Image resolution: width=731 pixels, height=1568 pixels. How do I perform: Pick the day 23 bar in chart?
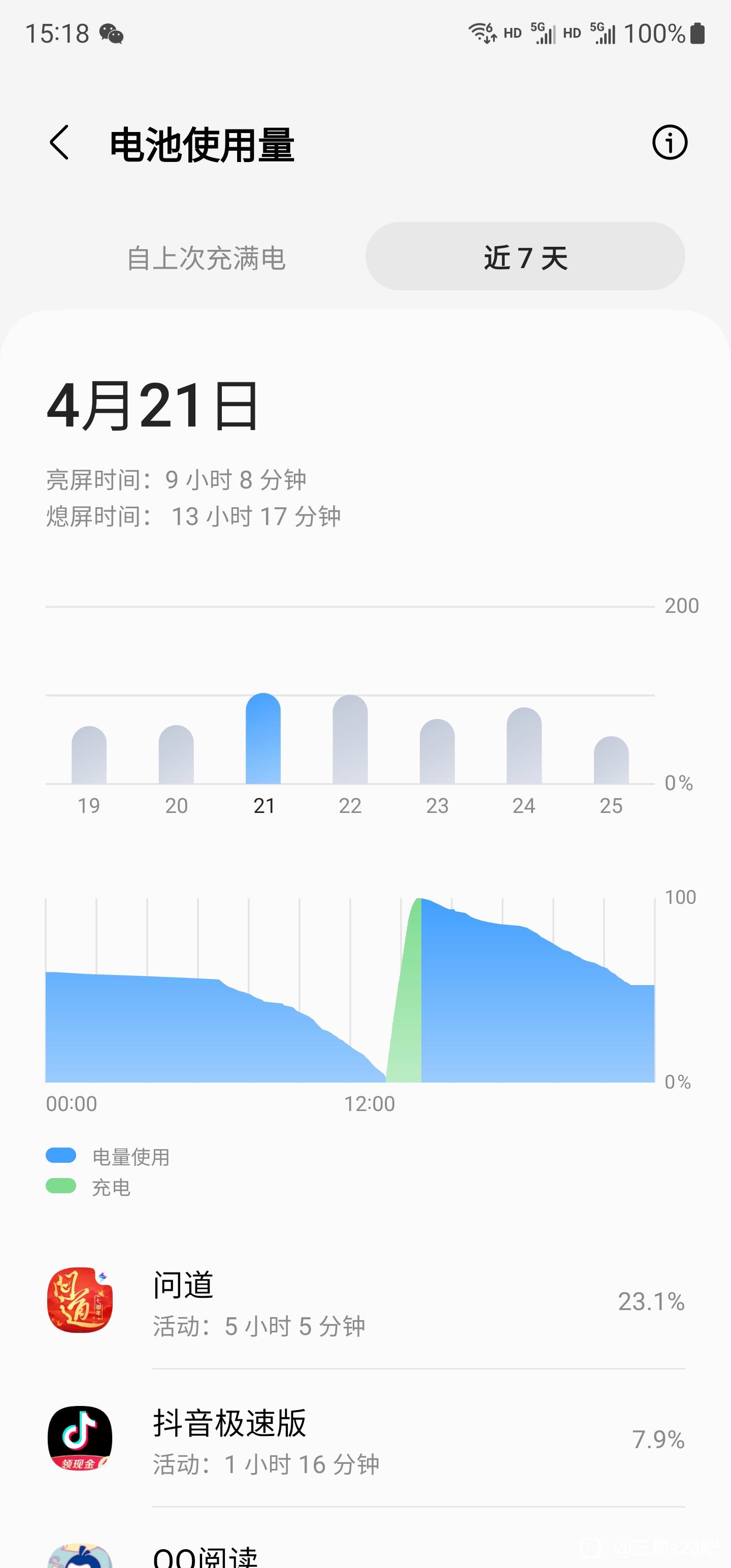tap(437, 751)
